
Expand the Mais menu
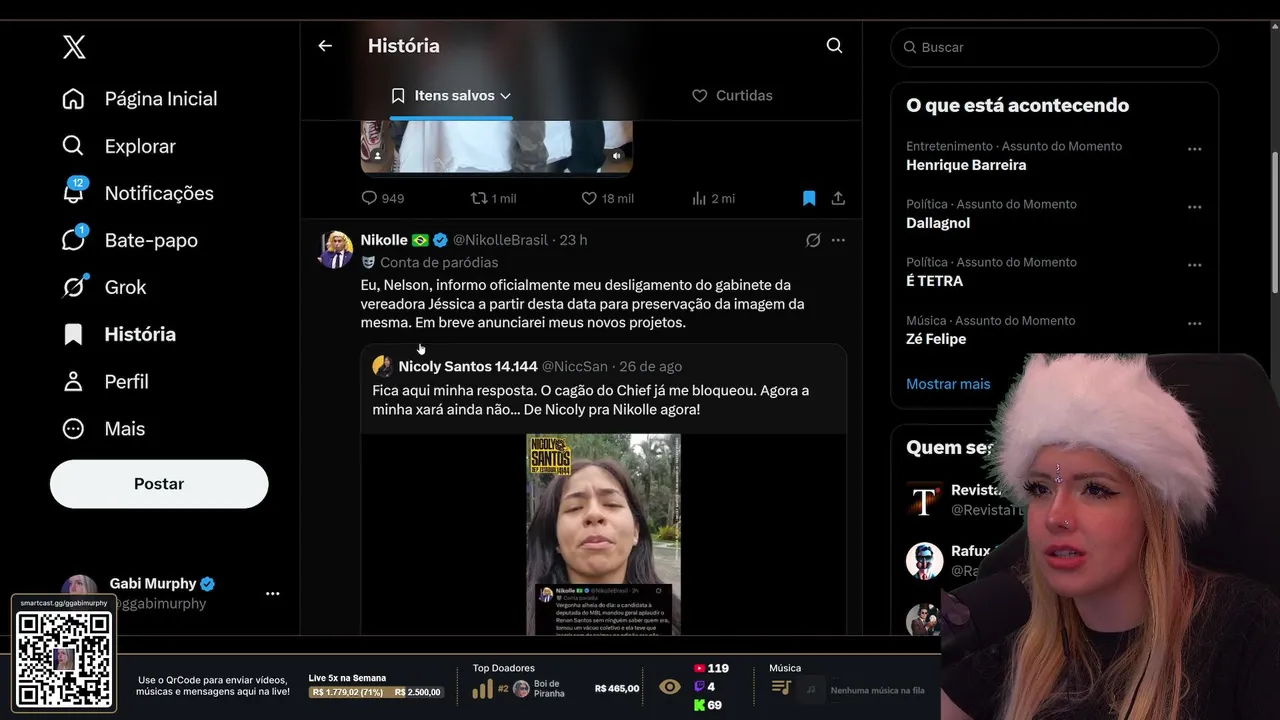coord(103,428)
